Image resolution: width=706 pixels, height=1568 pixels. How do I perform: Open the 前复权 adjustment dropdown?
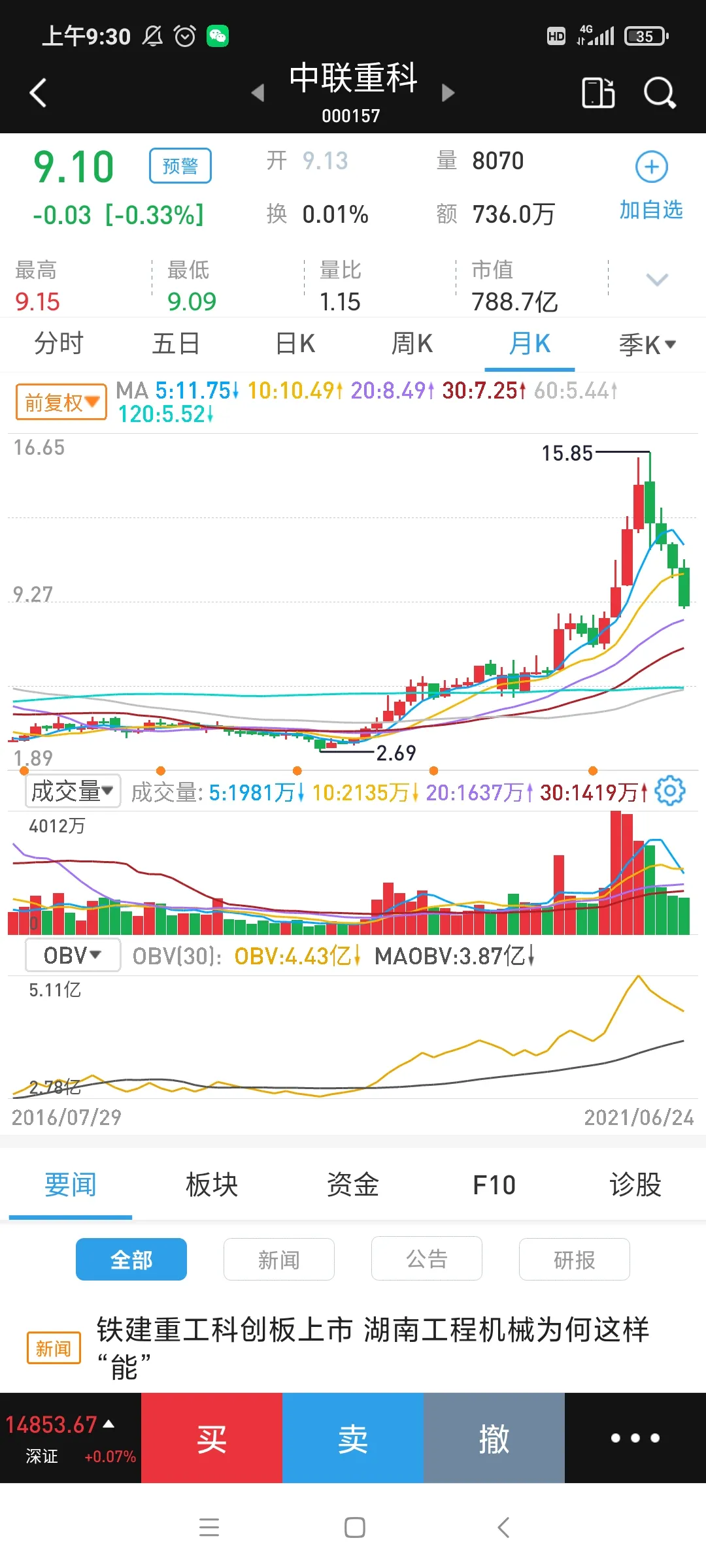61,402
